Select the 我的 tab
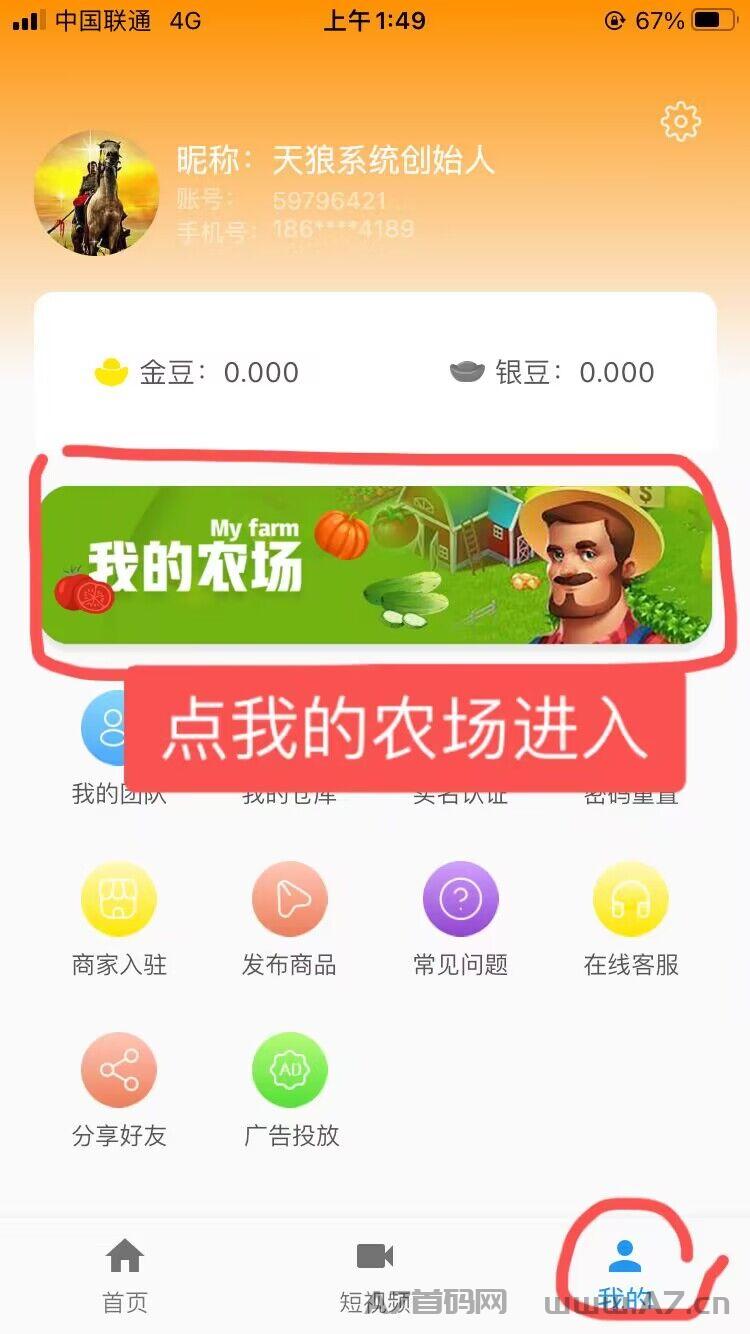This screenshot has height=1334, width=750. point(625,1275)
